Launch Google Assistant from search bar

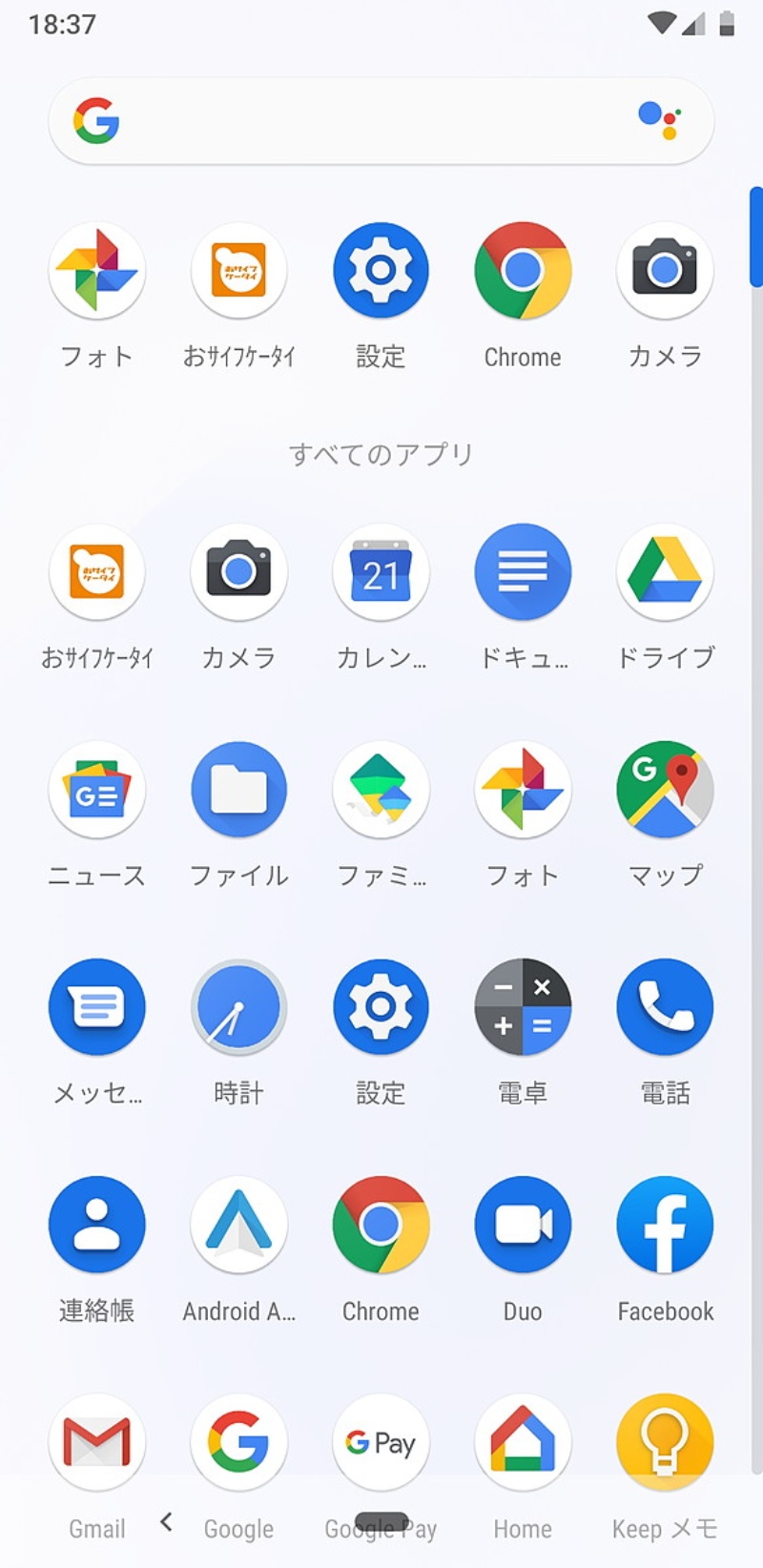tap(659, 121)
